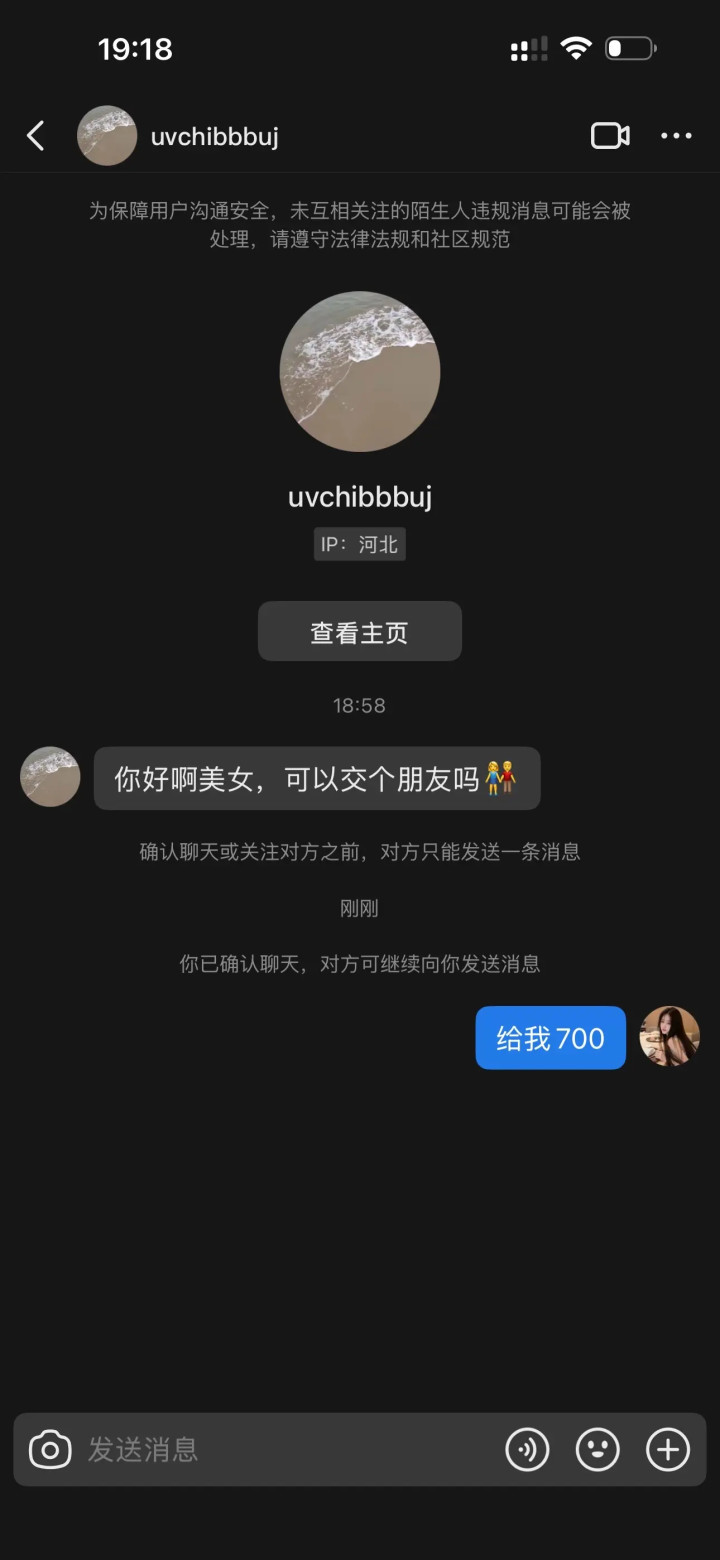The height and width of the screenshot is (1560, 720).
Task: Open the plus attachments menu
Action: pyautogui.click(x=668, y=1449)
